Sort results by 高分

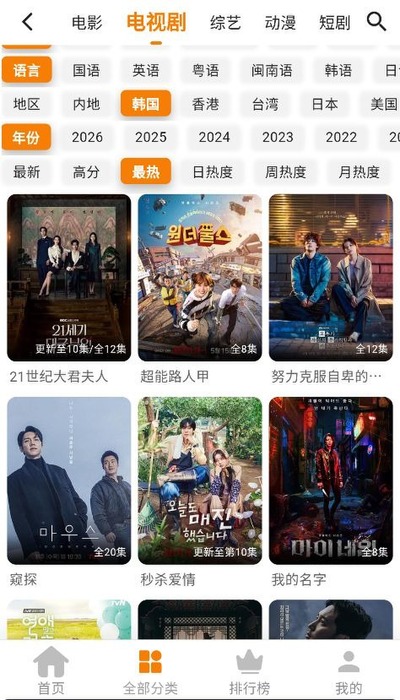86,172
